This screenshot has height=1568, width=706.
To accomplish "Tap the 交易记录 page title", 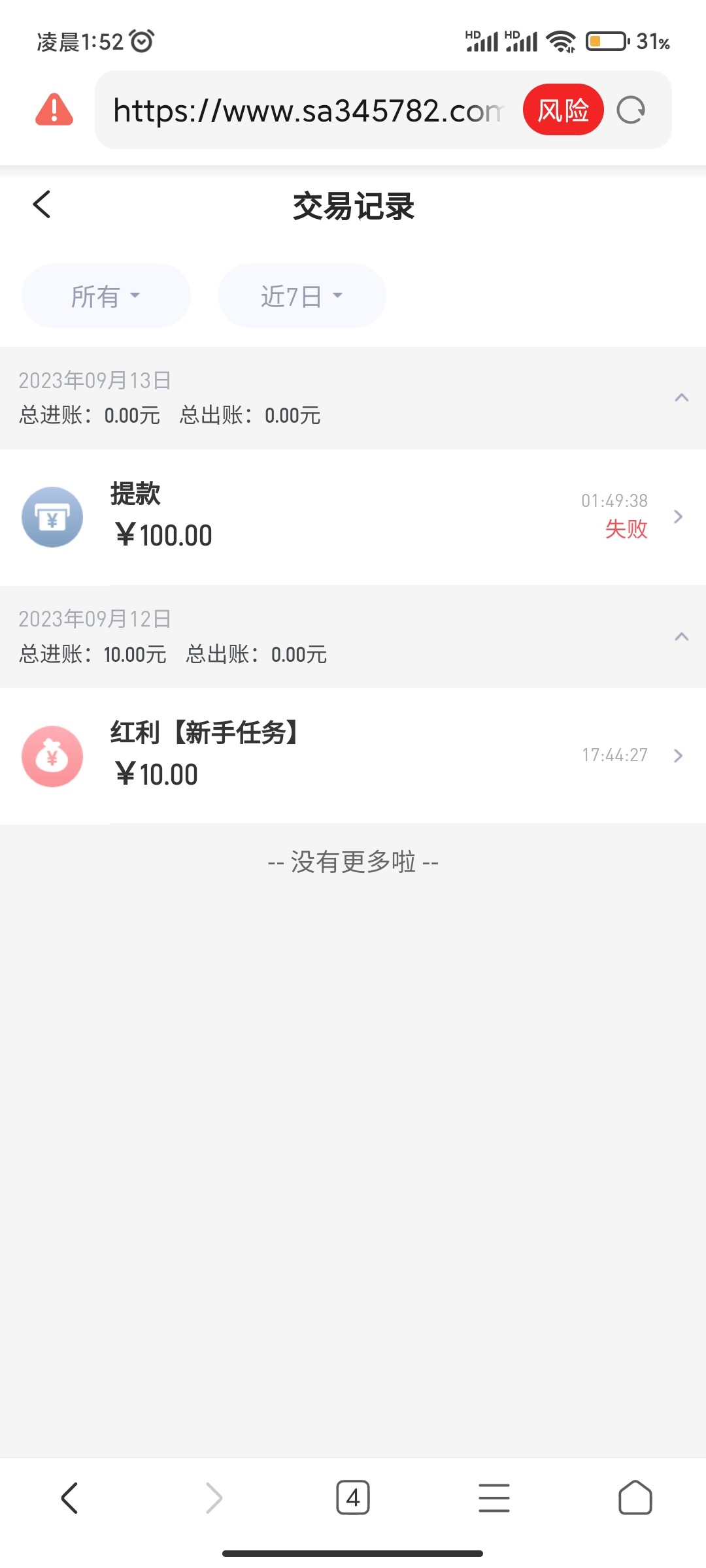I will [353, 204].
